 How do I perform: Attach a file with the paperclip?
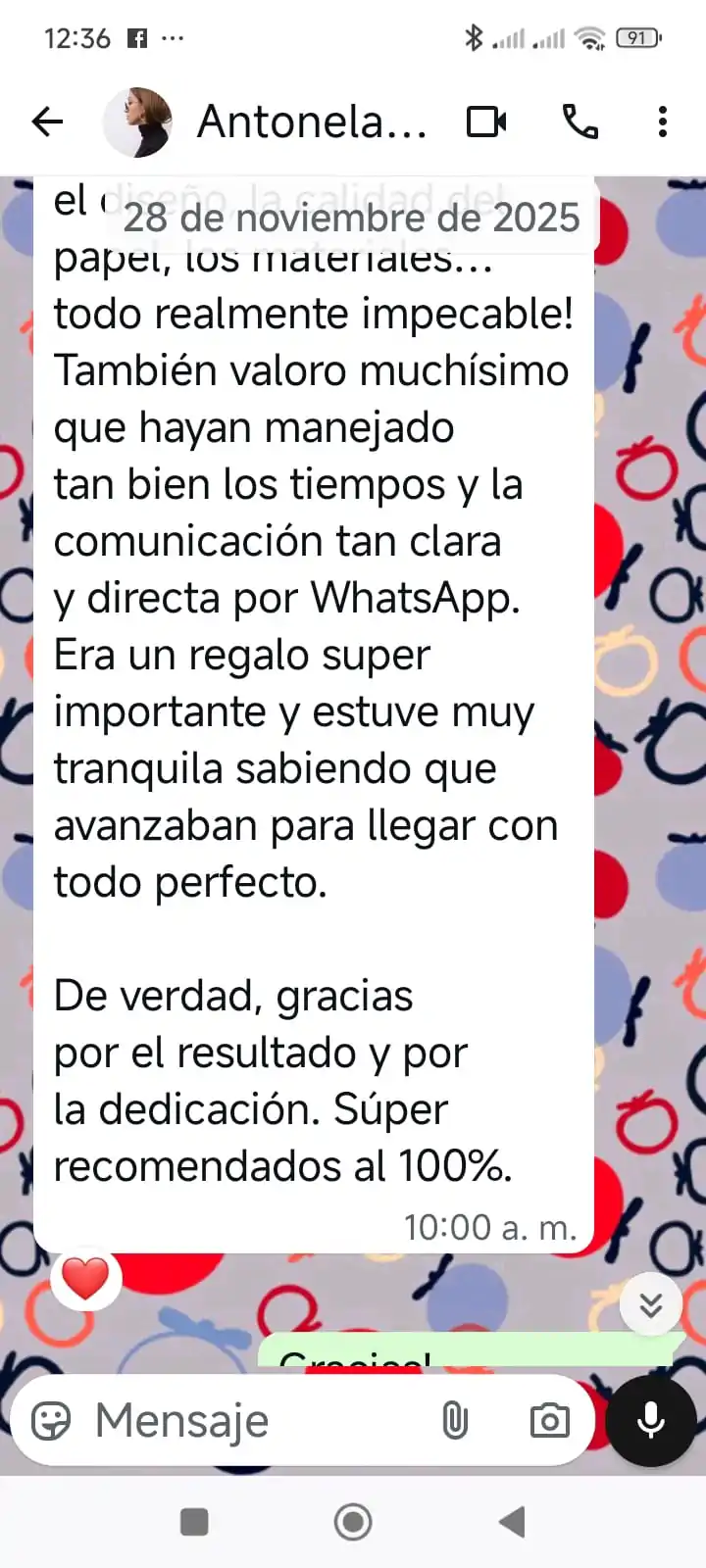455,1420
